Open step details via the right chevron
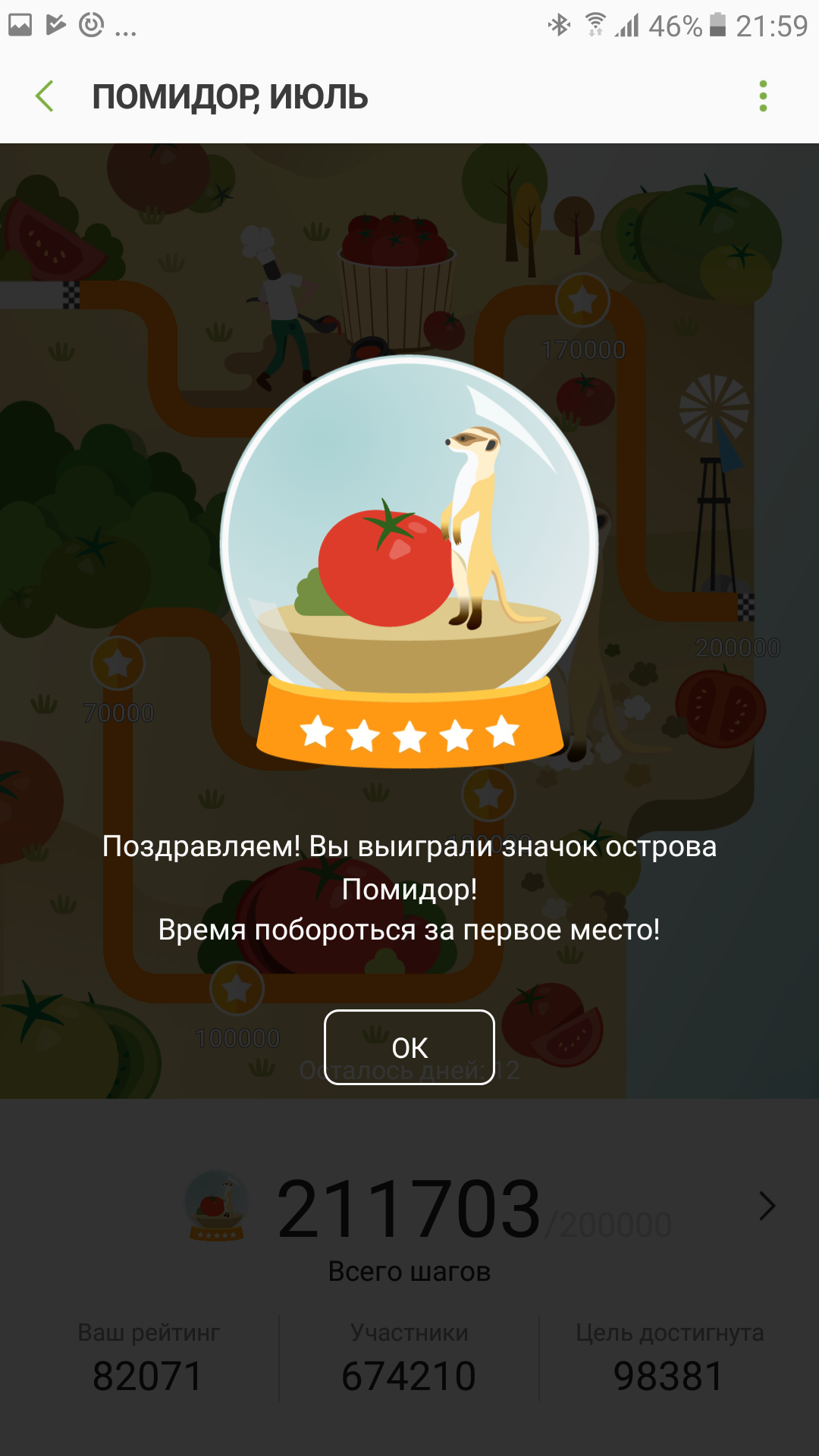Image resolution: width=819 pixels, height=1456 pixels. pyautogui.click(x=767, y=1206)
